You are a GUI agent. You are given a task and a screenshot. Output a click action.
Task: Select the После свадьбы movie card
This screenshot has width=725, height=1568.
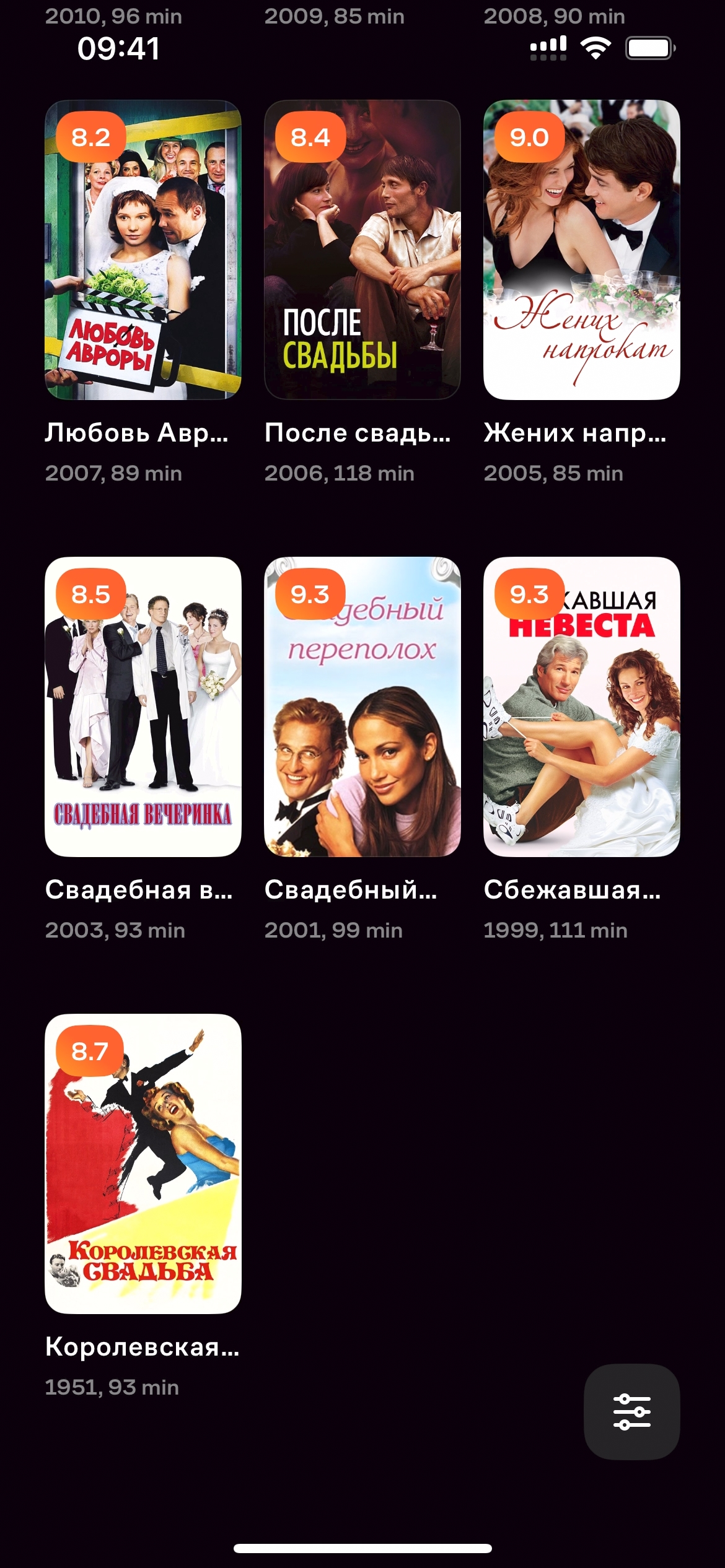(362, 250)
